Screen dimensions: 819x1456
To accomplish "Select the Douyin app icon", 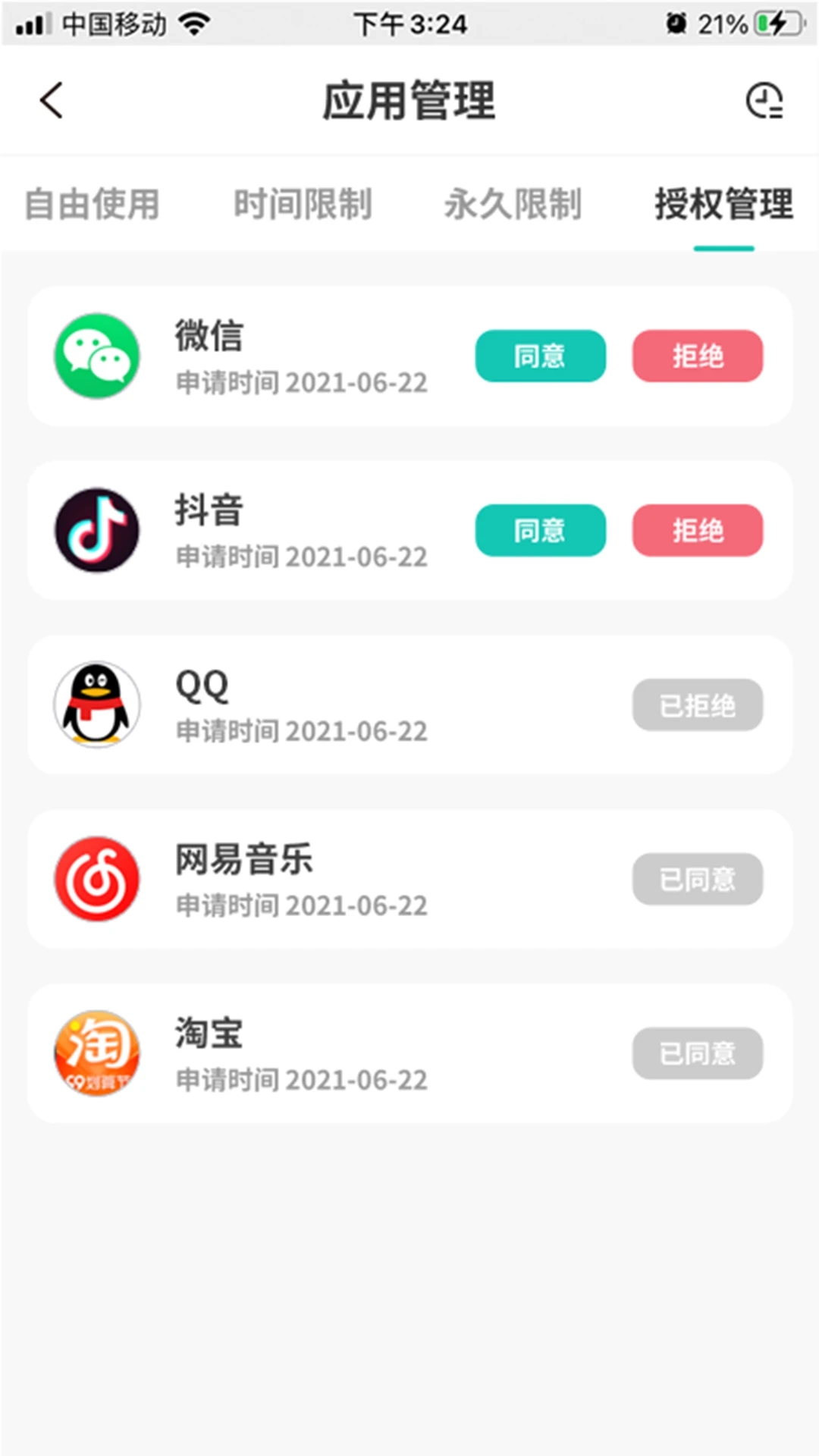I will click(x=97, y=531).
